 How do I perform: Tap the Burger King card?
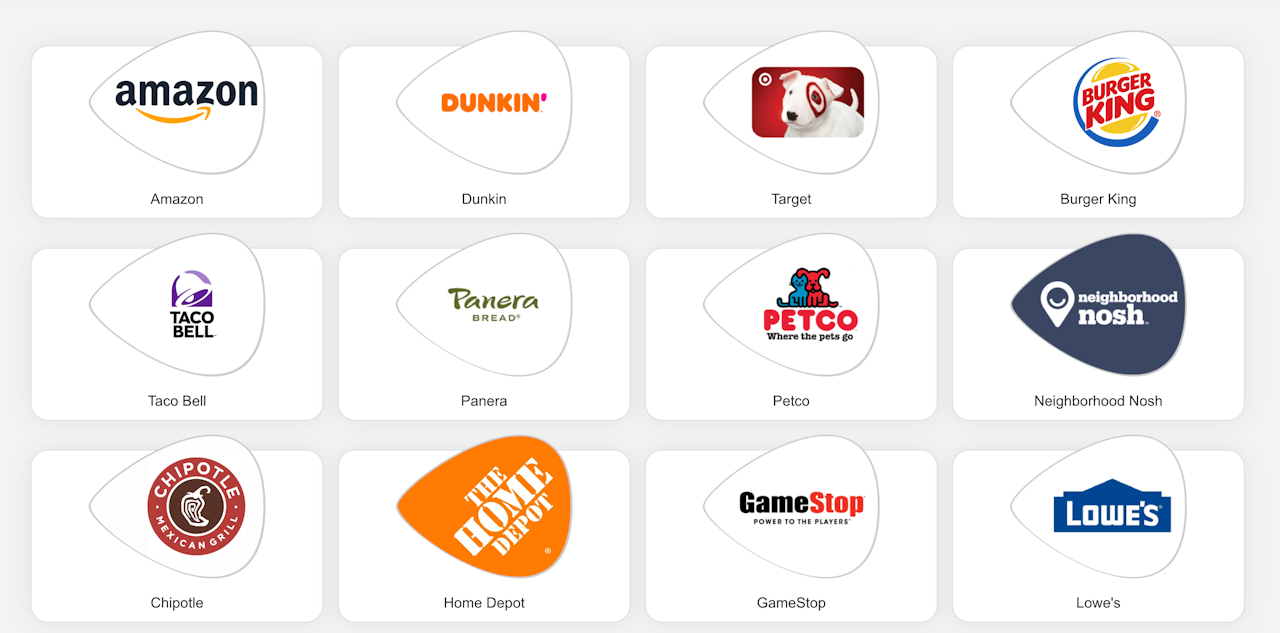click(x=1098, y=130)
